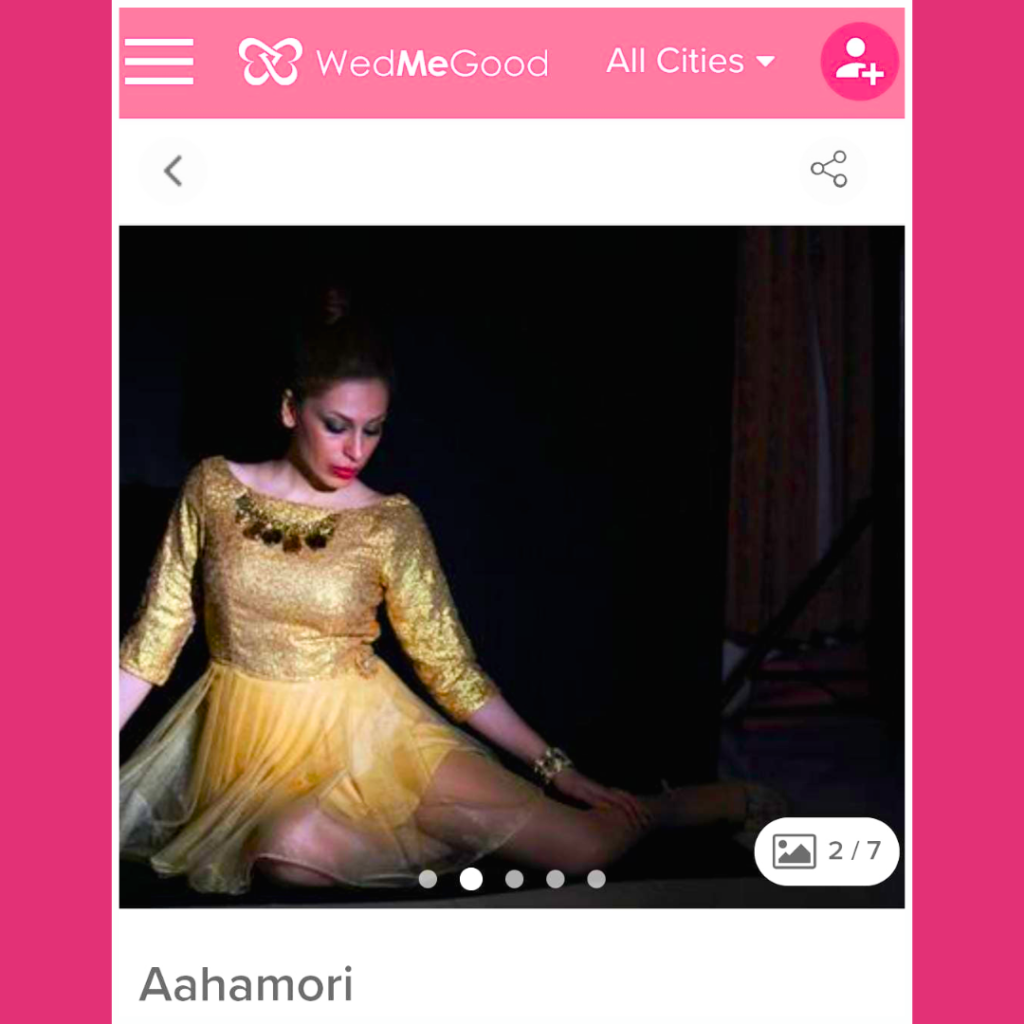Tap the WedMeGood home logo

pos(394,62)
